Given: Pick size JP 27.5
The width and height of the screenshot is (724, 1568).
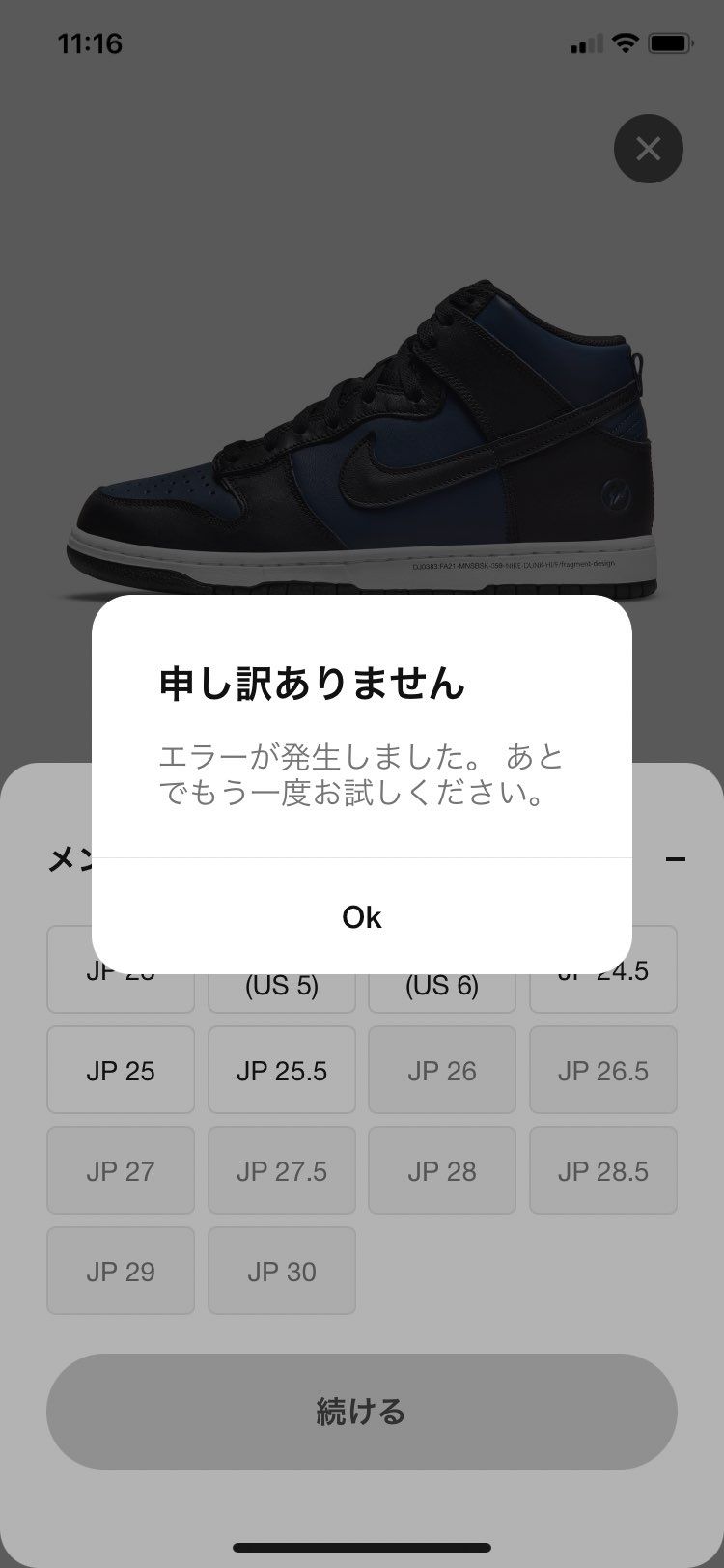Looking at the screenshot, I should coord(281,1170).
